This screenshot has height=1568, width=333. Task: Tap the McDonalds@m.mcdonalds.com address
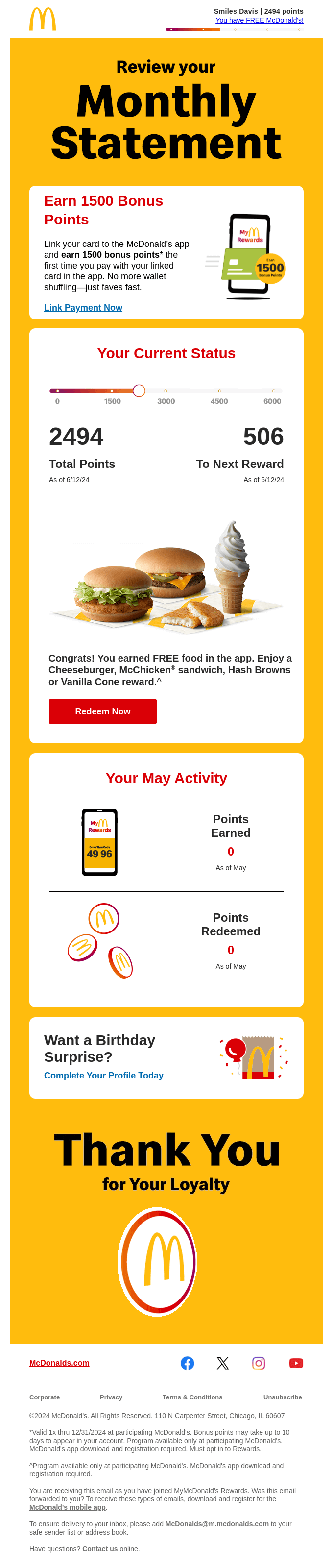point(217,1523)
